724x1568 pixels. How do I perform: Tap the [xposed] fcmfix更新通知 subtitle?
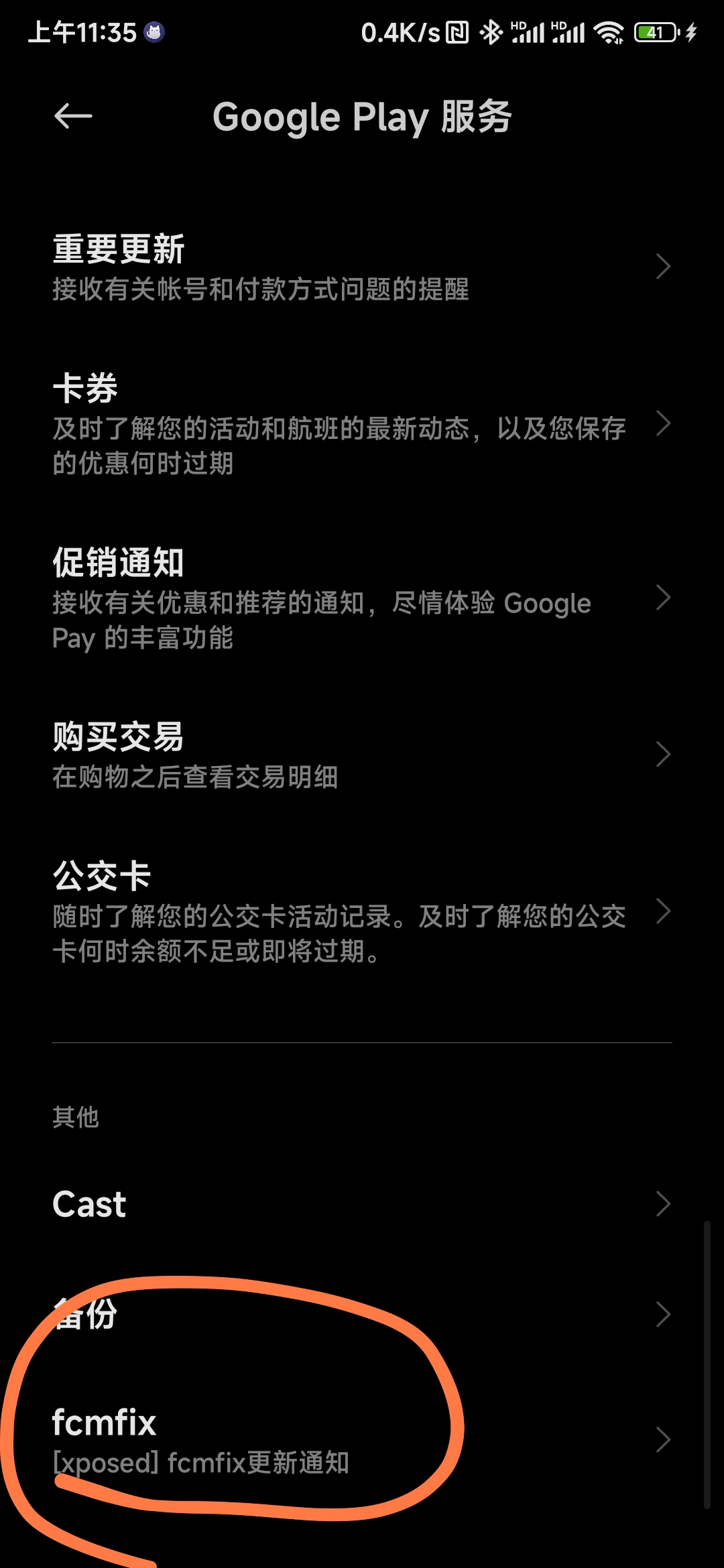click(x=201, y=1461)
